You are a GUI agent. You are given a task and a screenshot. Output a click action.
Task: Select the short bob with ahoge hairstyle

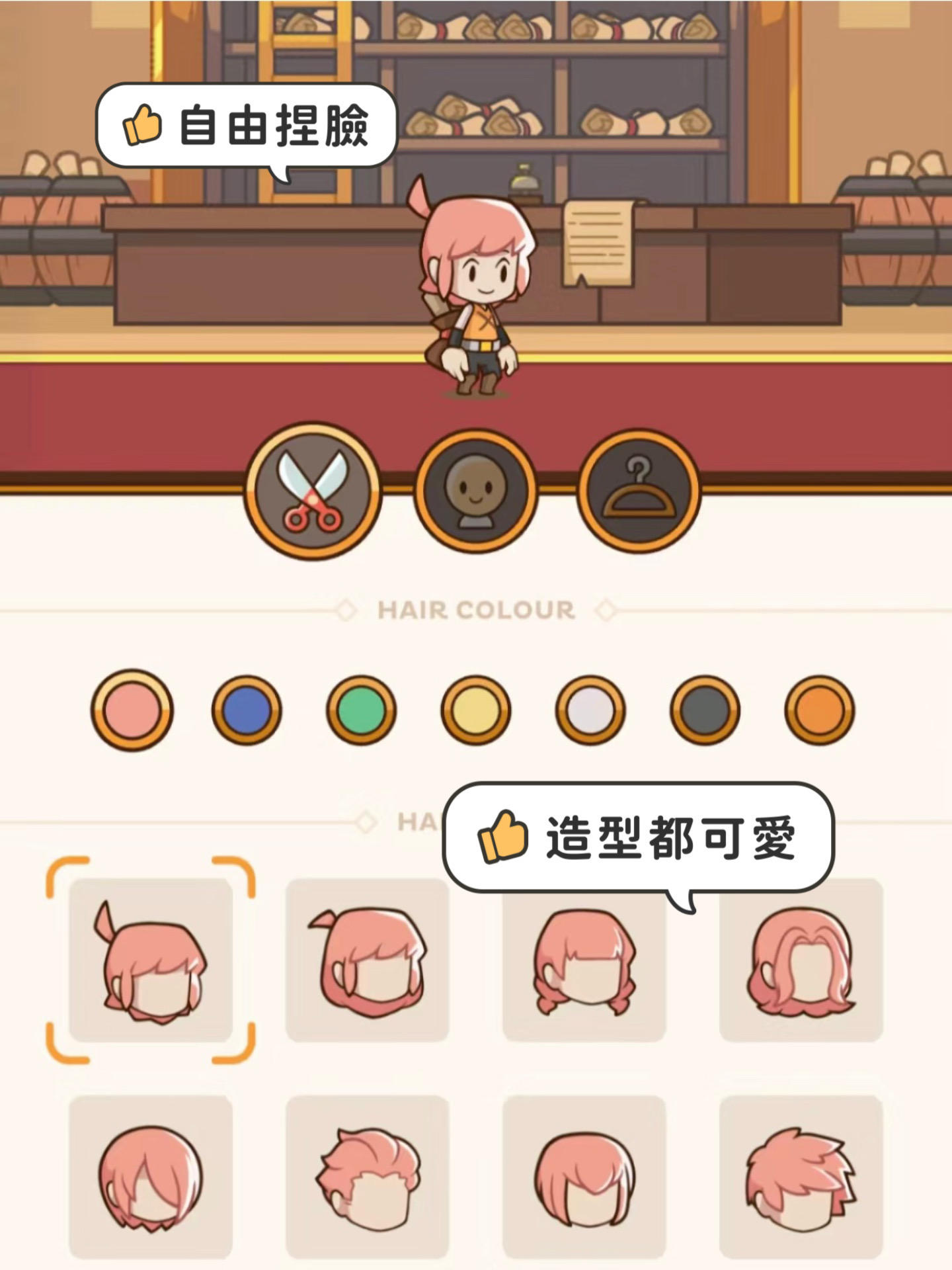pyautogui.click(x=368, y=966)
